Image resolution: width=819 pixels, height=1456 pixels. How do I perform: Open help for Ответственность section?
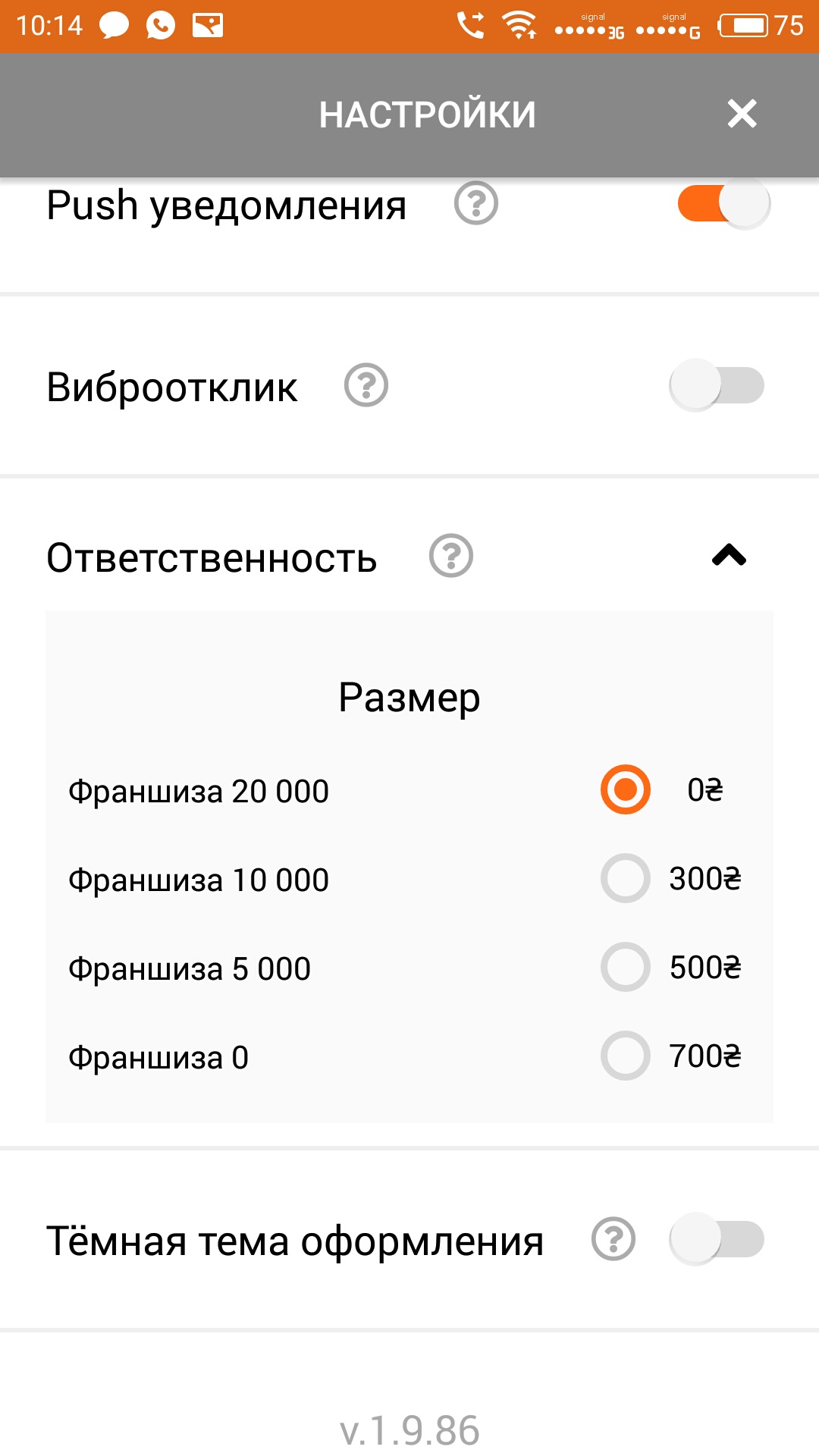(451, 557)
